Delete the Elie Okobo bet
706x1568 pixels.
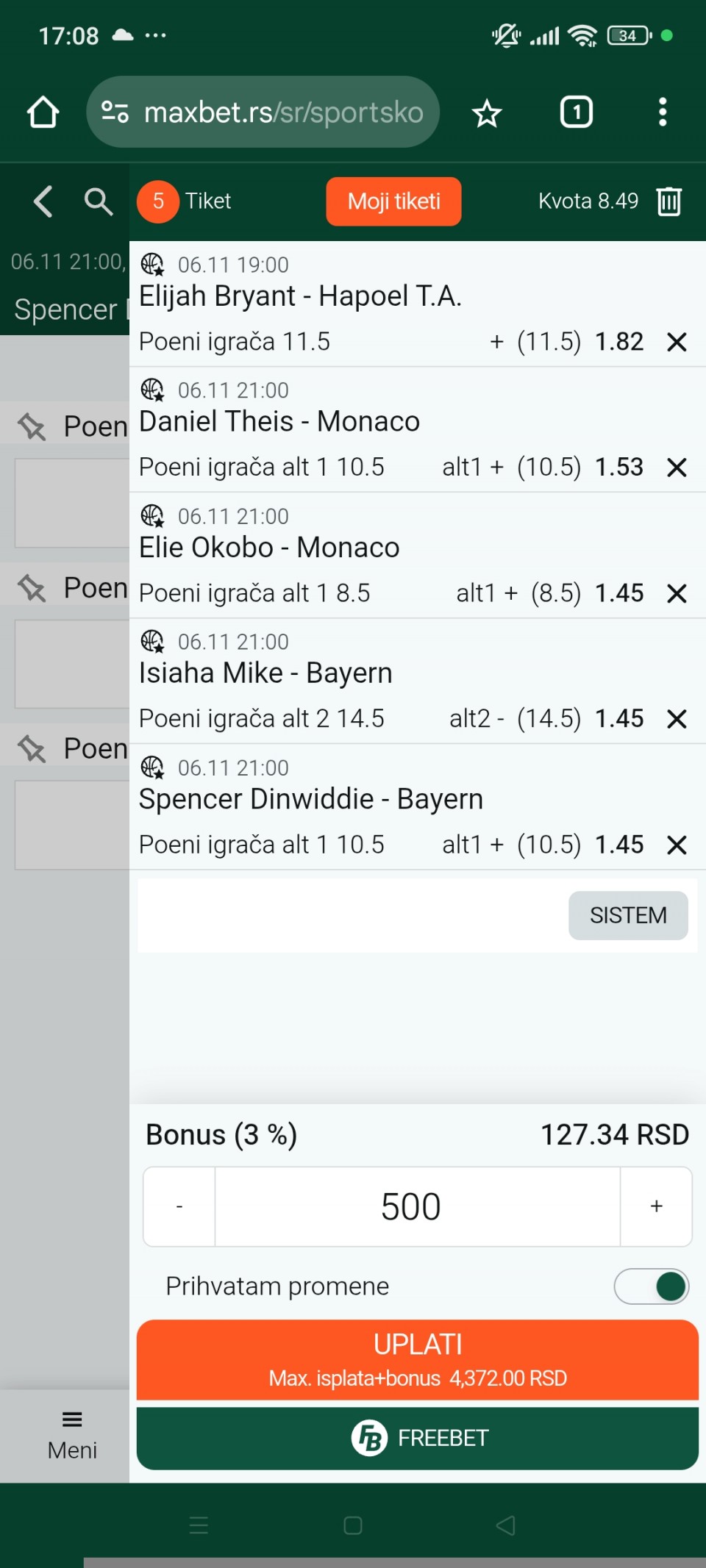[x=677, y=593]
